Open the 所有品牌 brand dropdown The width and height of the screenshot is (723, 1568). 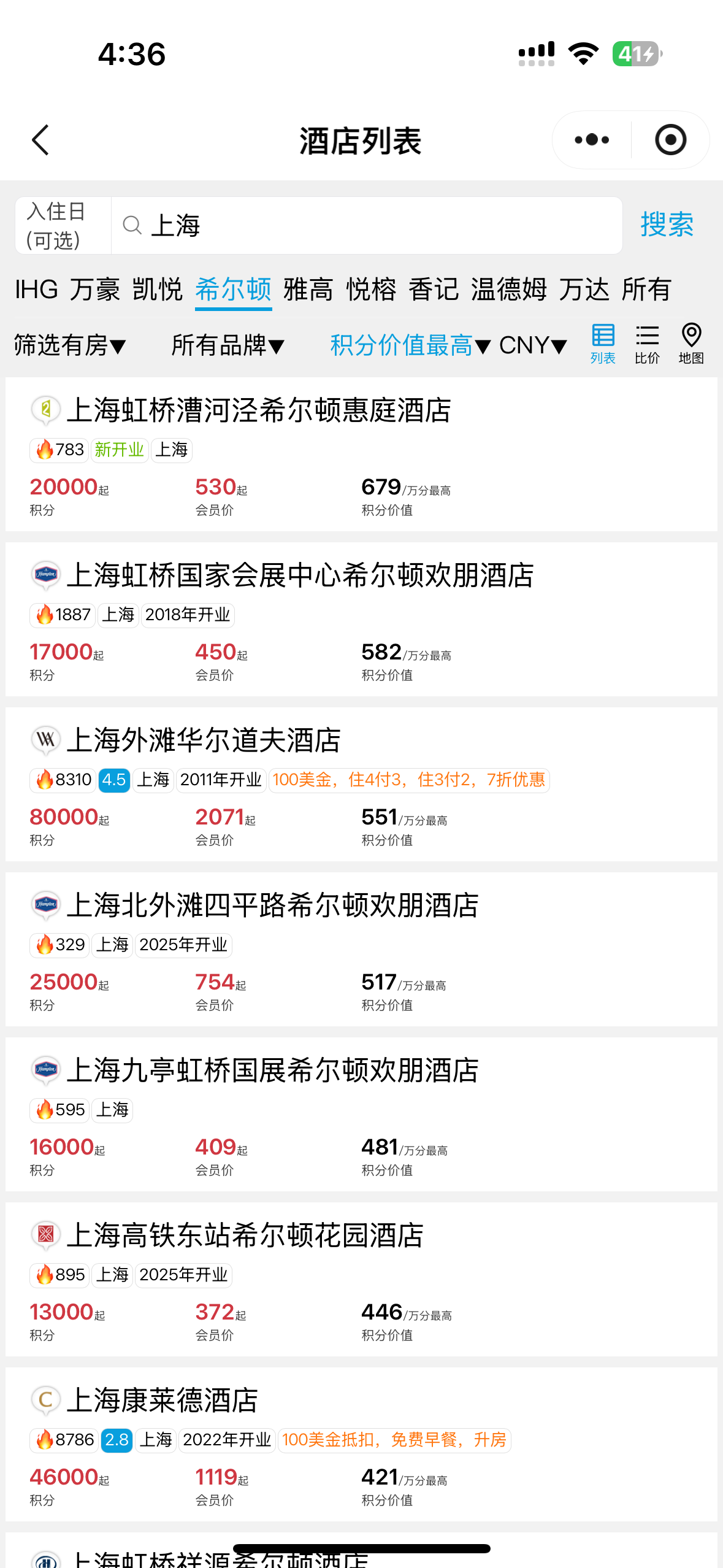tap(228, 345)
